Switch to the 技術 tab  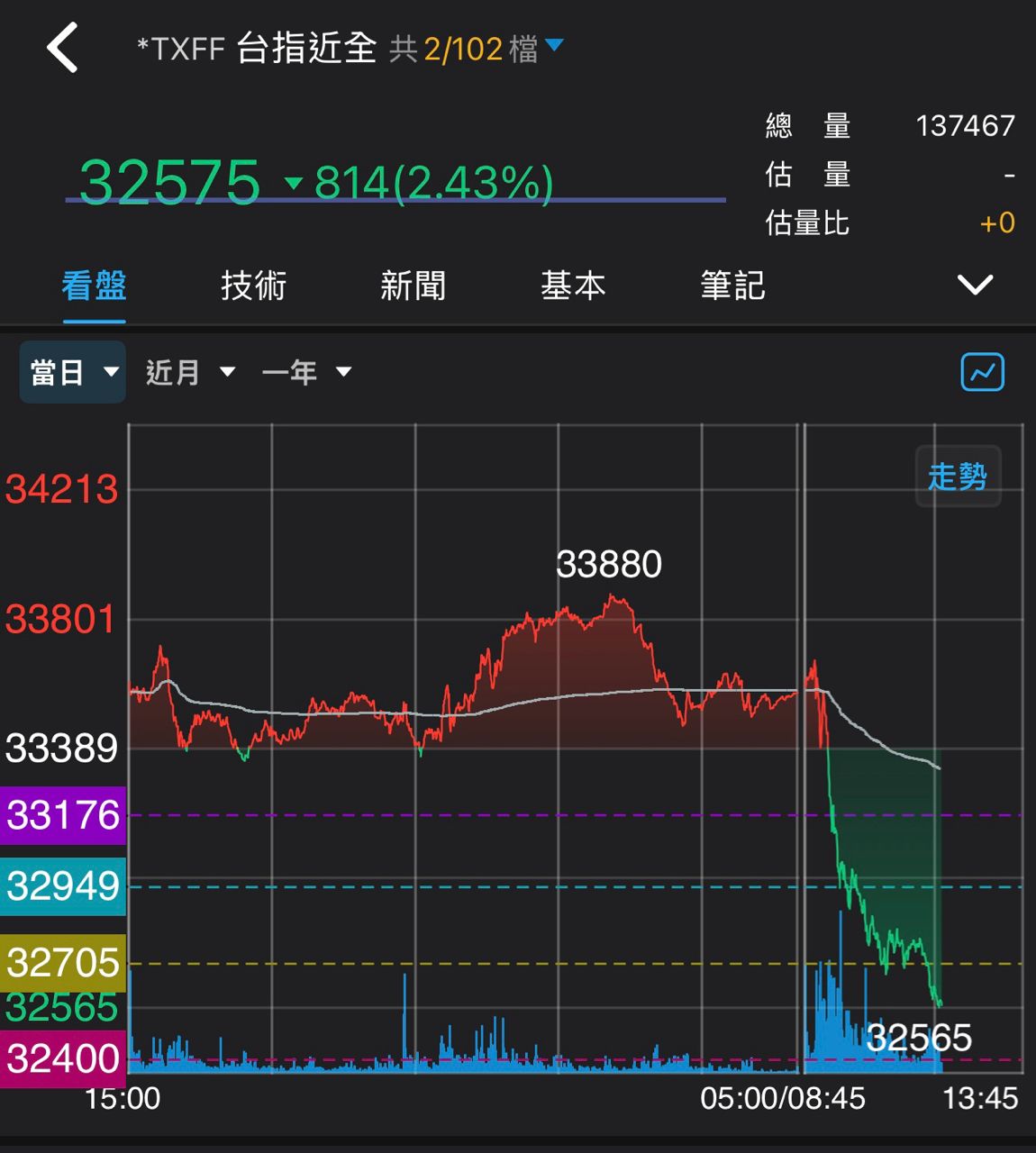tap(253, 286)
